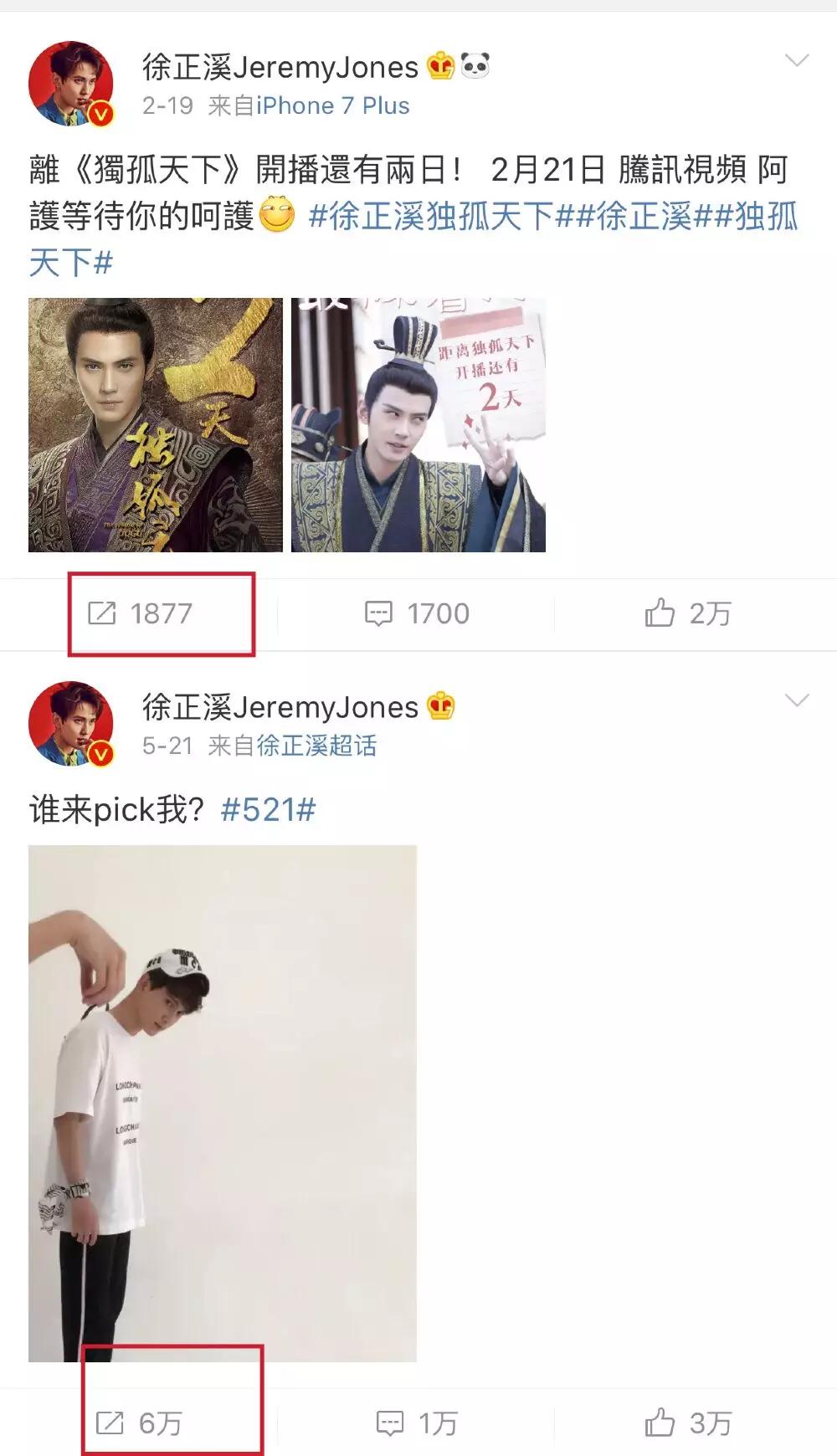The width and height of the screenshot is (837, 1456).
Task: Open the 1700 comments on first post
Action: (x=417, y=614)
